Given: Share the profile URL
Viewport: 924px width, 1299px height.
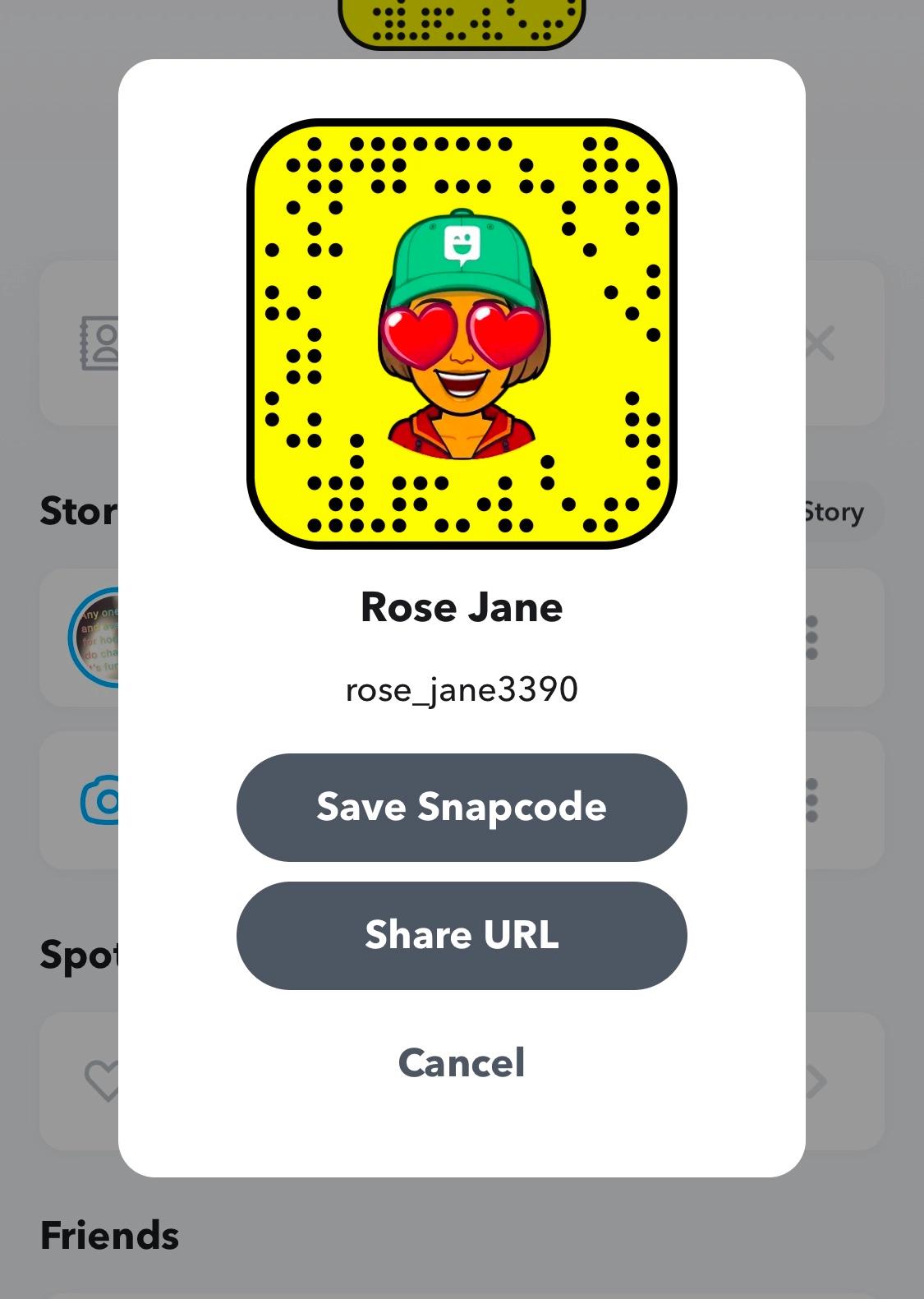Looking at the screenshot, I should [462, 935].
